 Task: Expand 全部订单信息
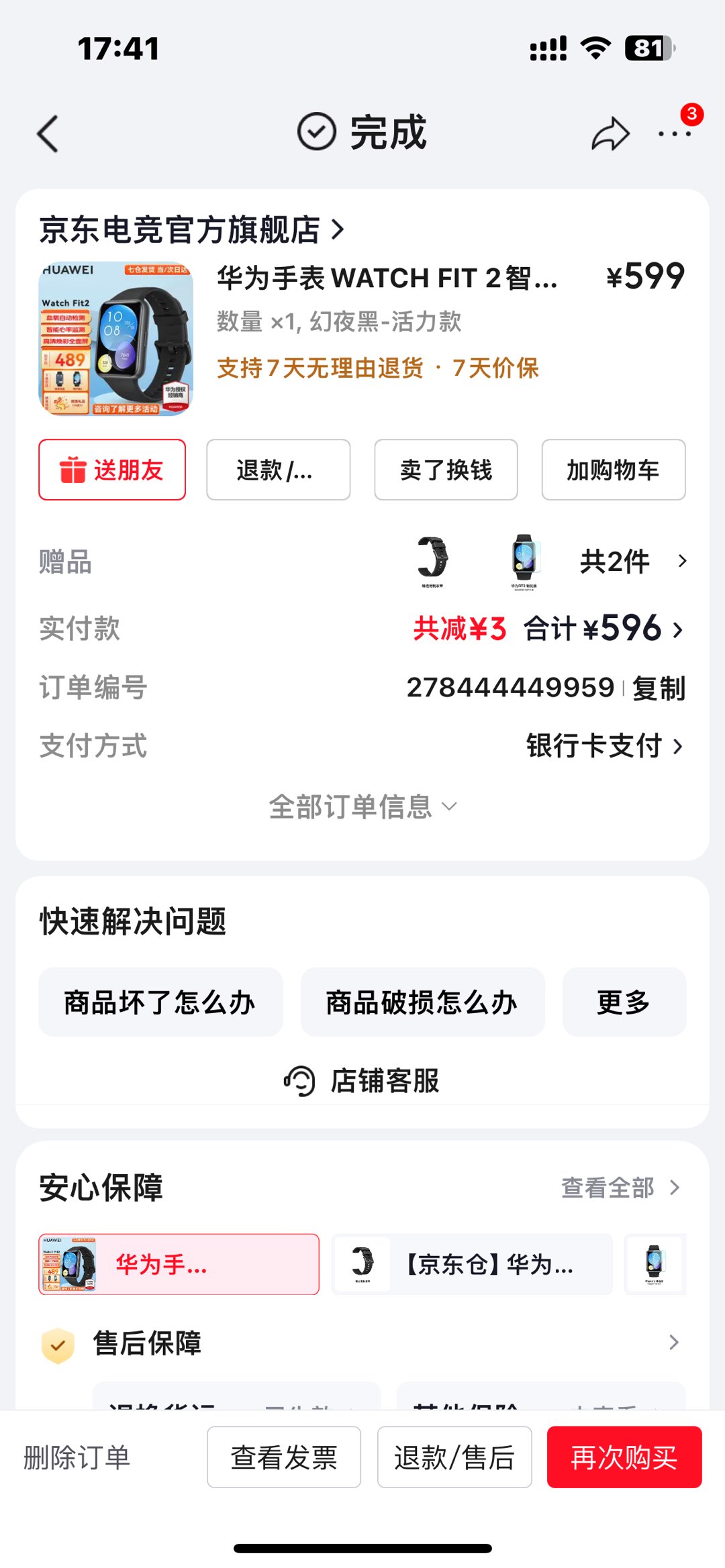[x=362, y=806]
